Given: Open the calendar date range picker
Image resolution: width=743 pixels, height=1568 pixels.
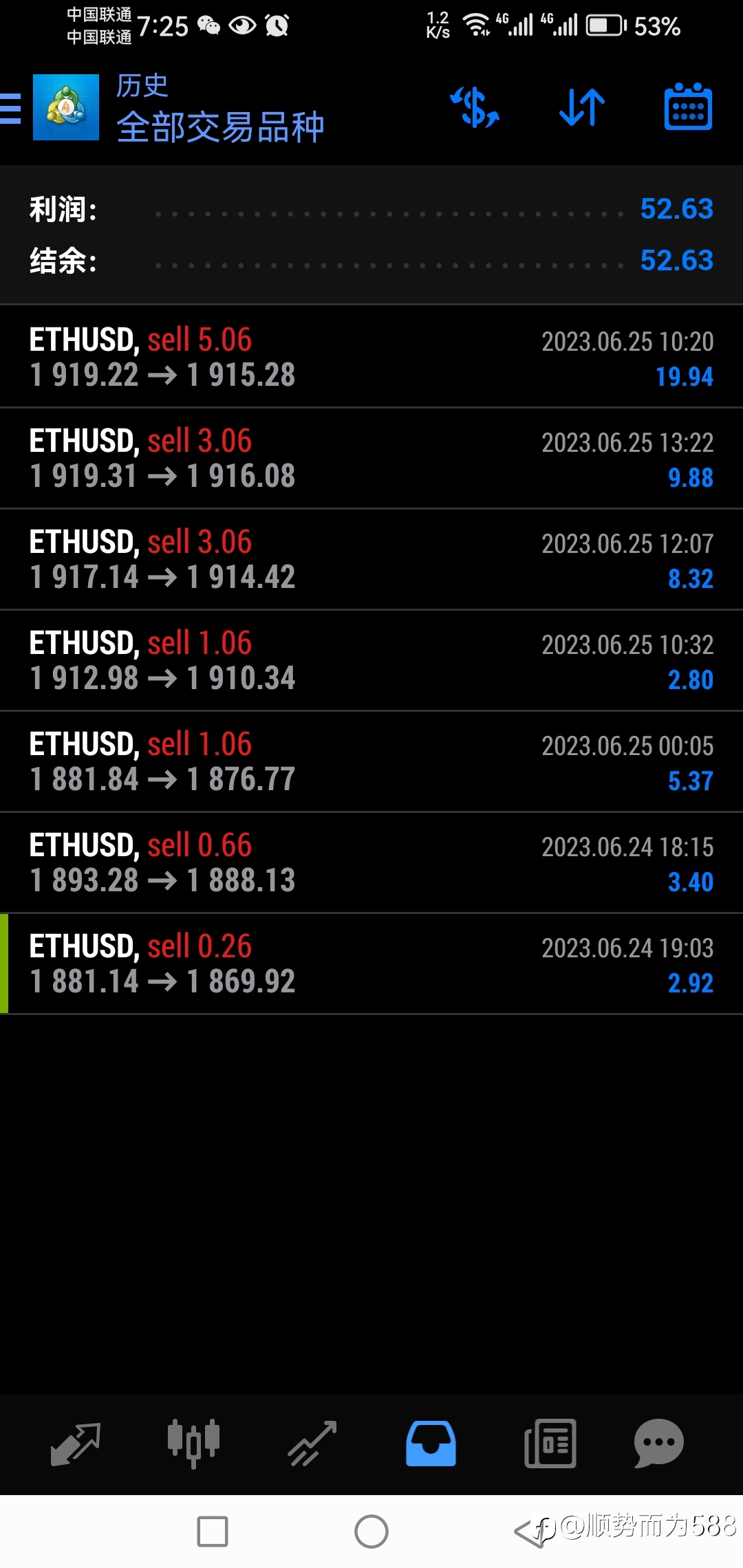Looking at the screenshot, I should (x=688, y=107).
